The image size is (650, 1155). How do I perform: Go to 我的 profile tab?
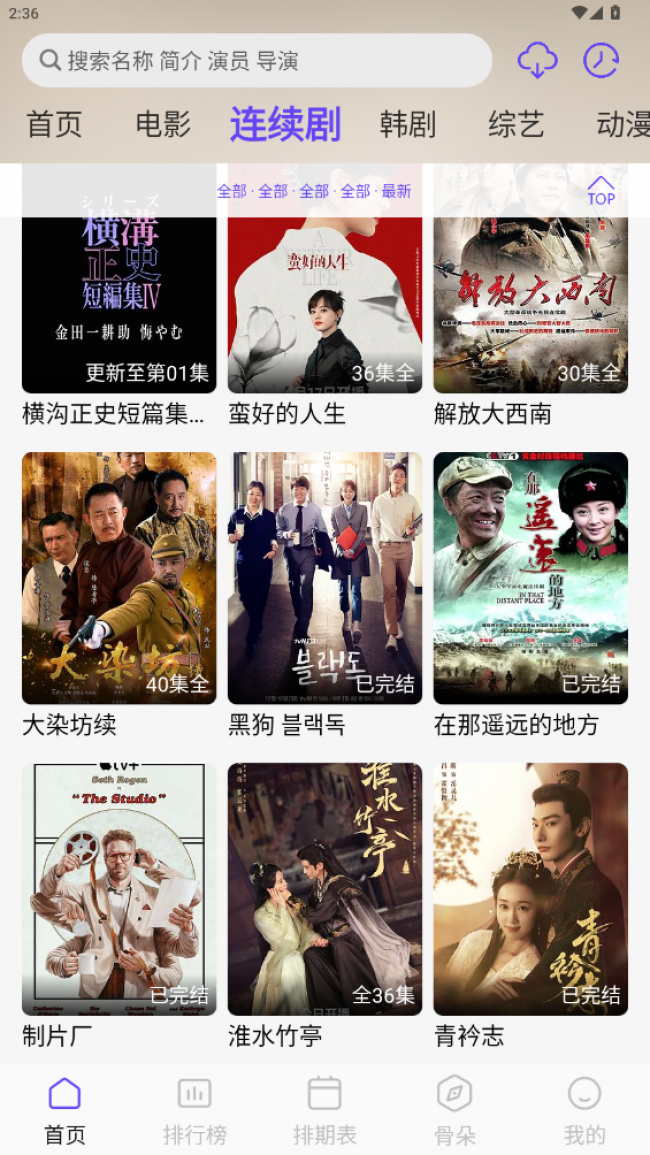584,1110
